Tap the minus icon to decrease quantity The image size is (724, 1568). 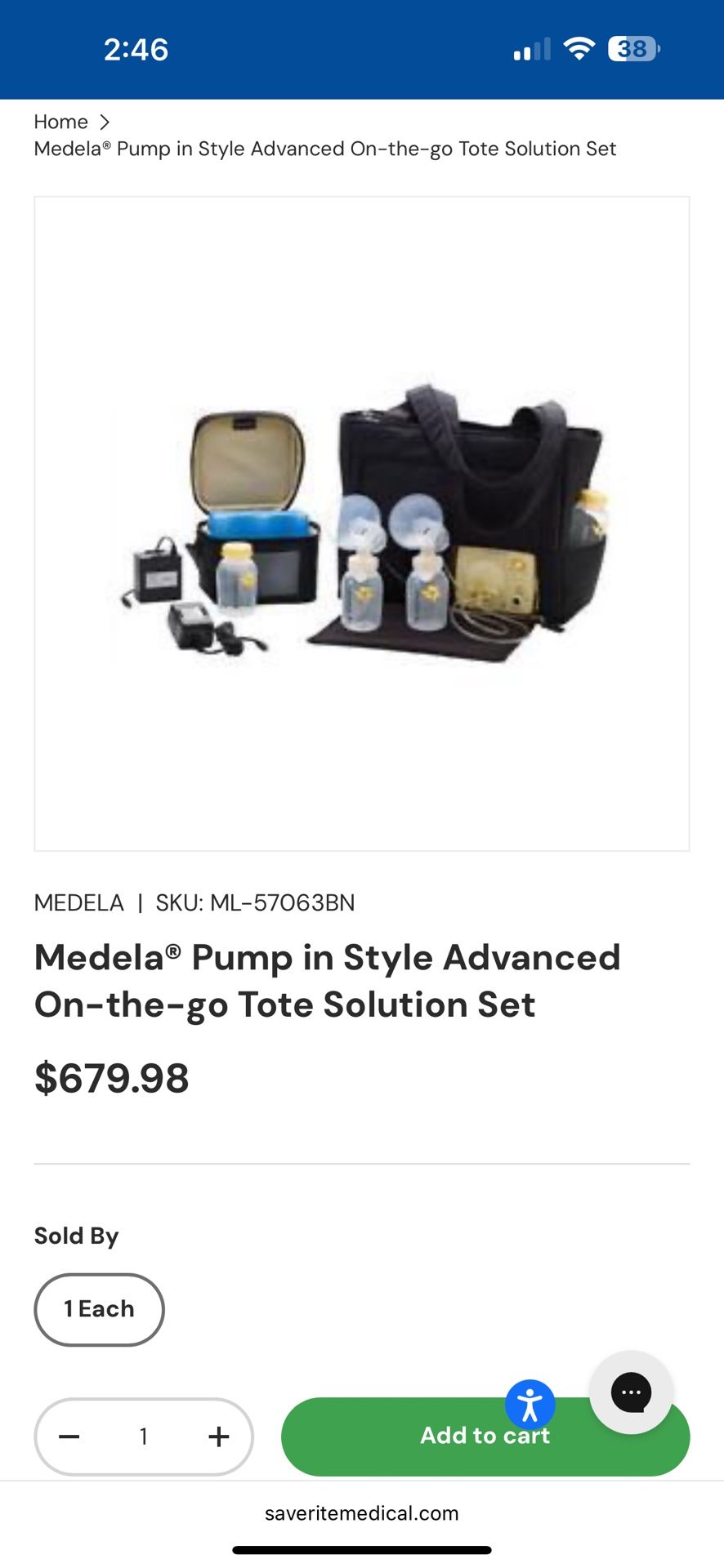pyautogui.click(x=69, y=1437)
